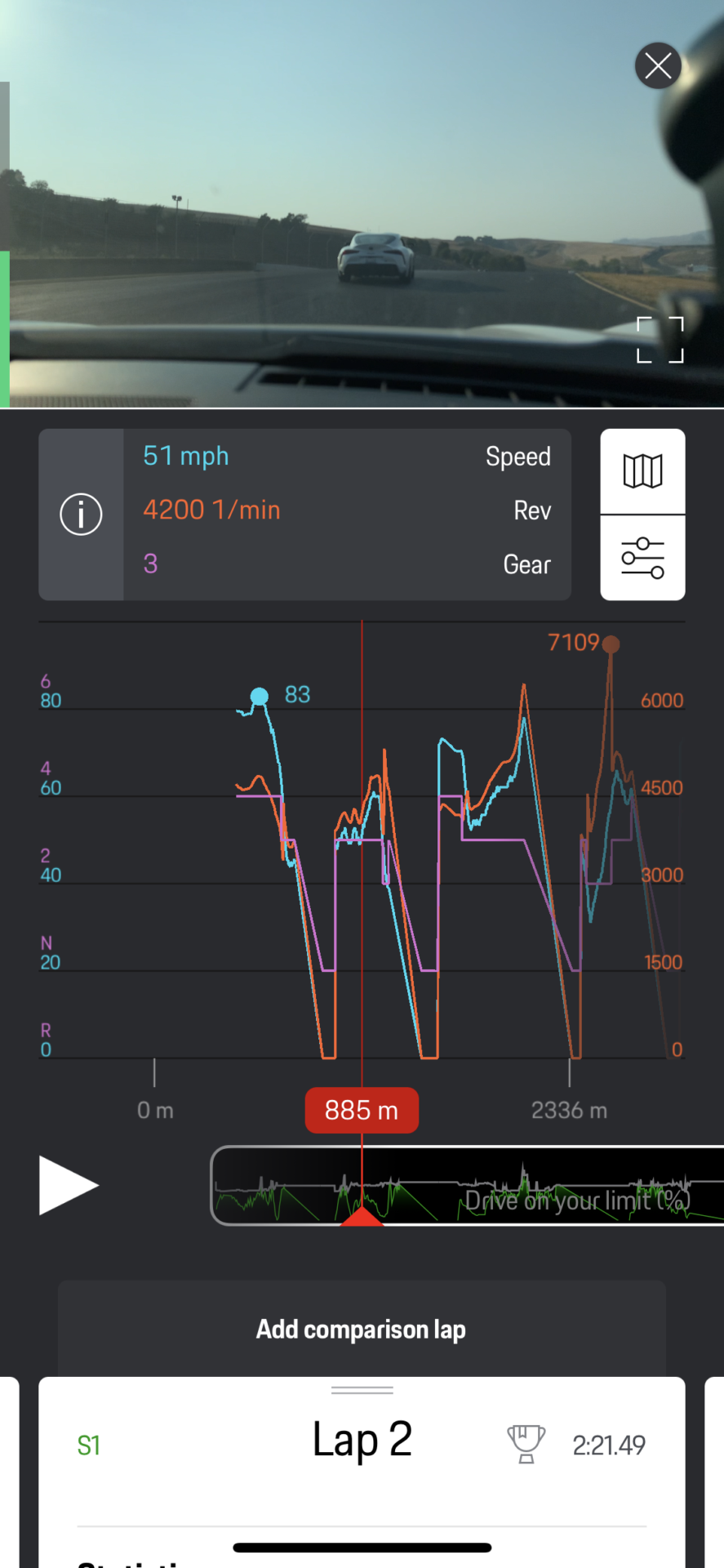The image size is (724, 1568).
Task: Tap Add comparison lap
Action: point(361,1330)
